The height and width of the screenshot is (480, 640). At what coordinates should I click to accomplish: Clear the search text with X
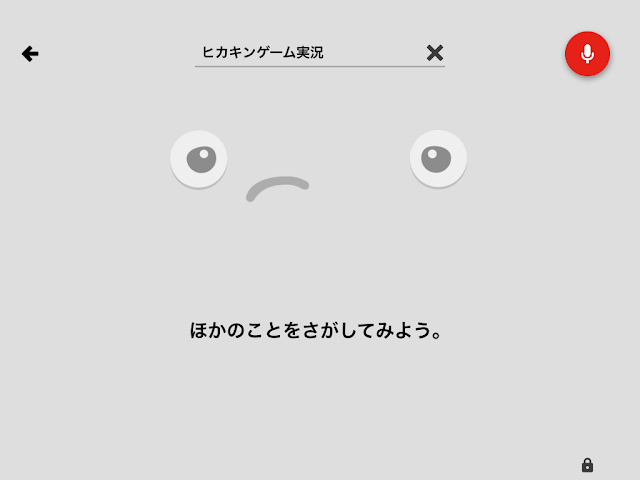coord(434,53)
